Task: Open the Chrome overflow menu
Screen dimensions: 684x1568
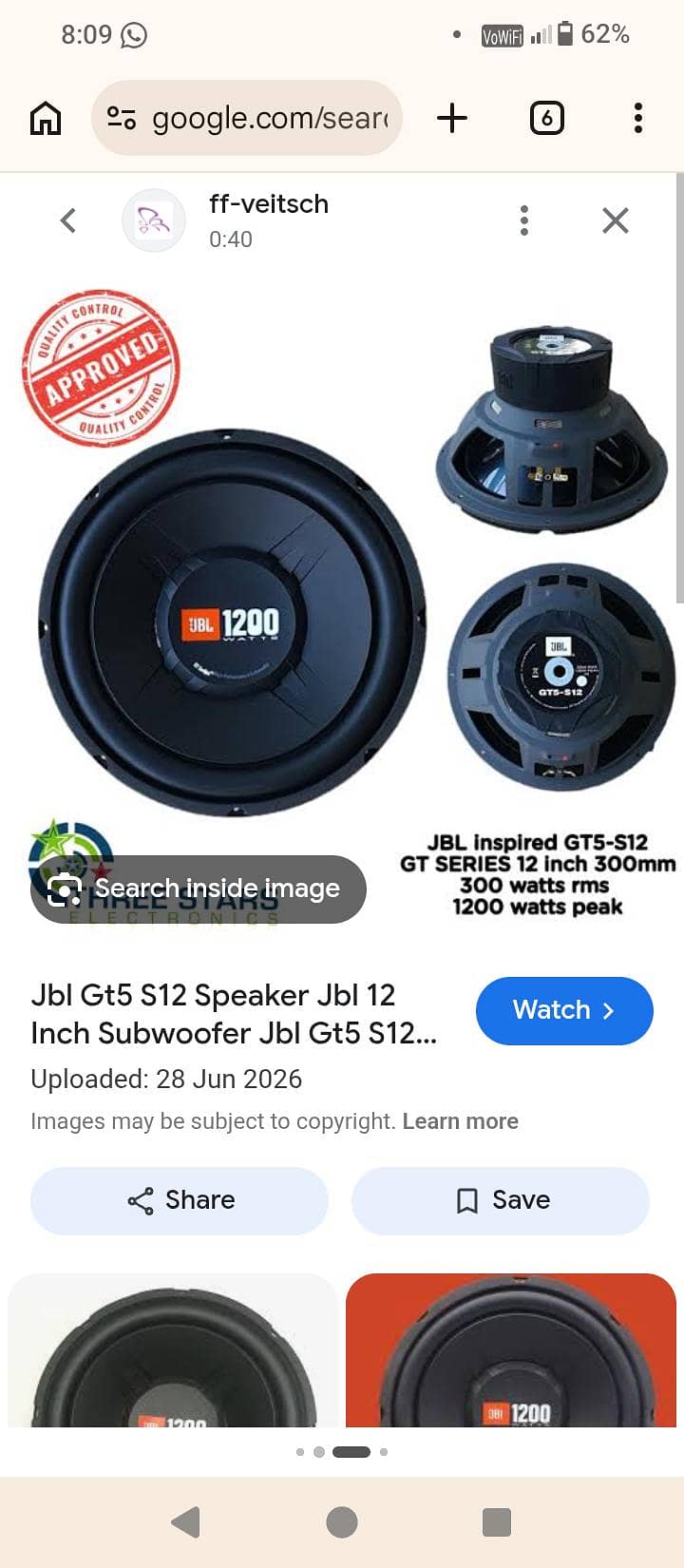Action: (x=638, y=118)
